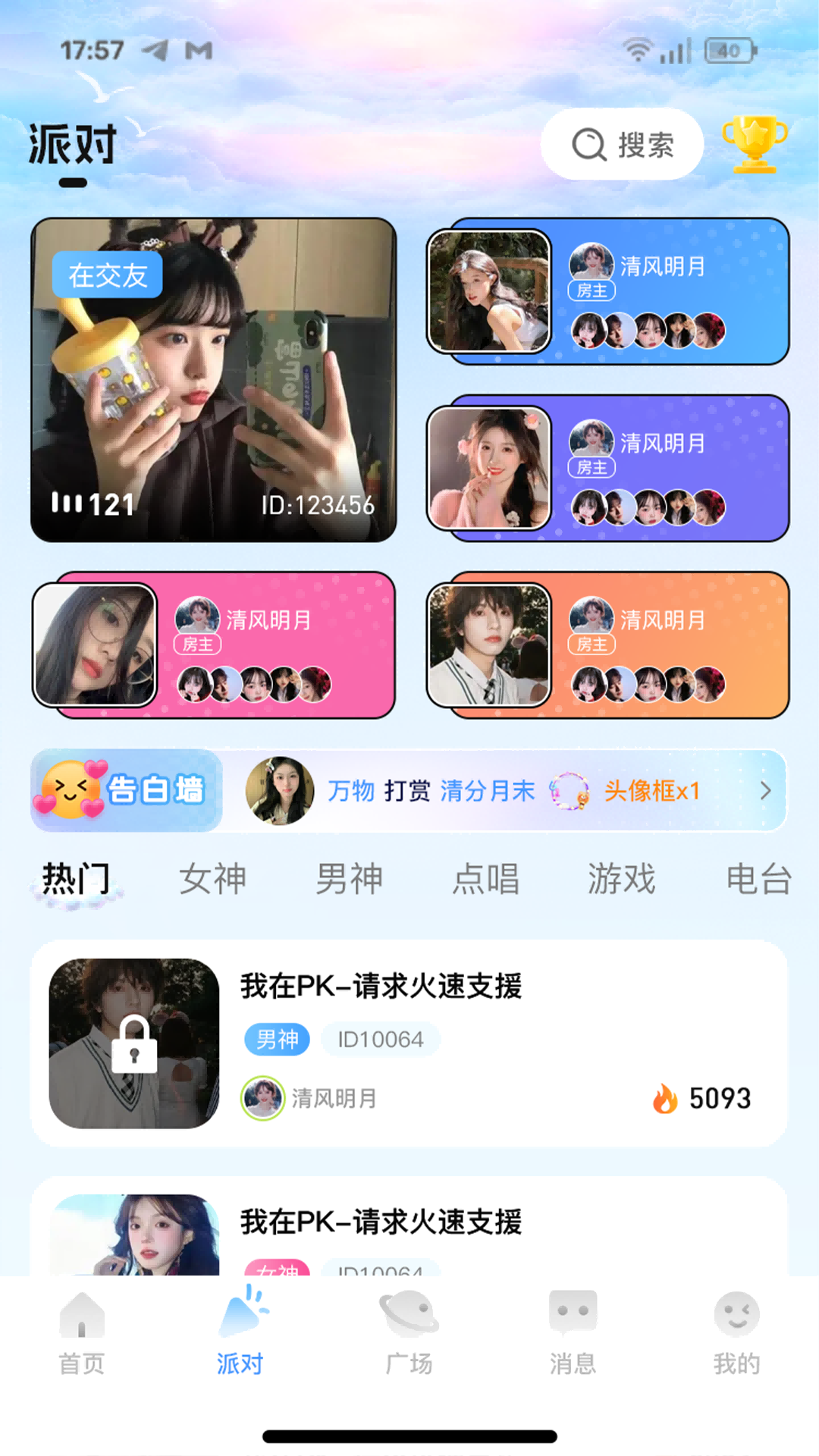
Task: Open the 告白墙 confession wall banner
Action: (126, 790)
